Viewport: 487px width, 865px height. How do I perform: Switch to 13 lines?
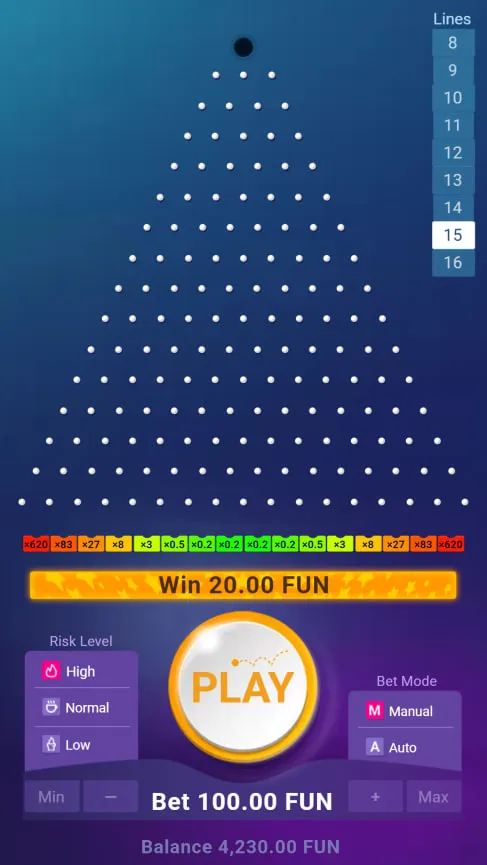click(453, 180)
